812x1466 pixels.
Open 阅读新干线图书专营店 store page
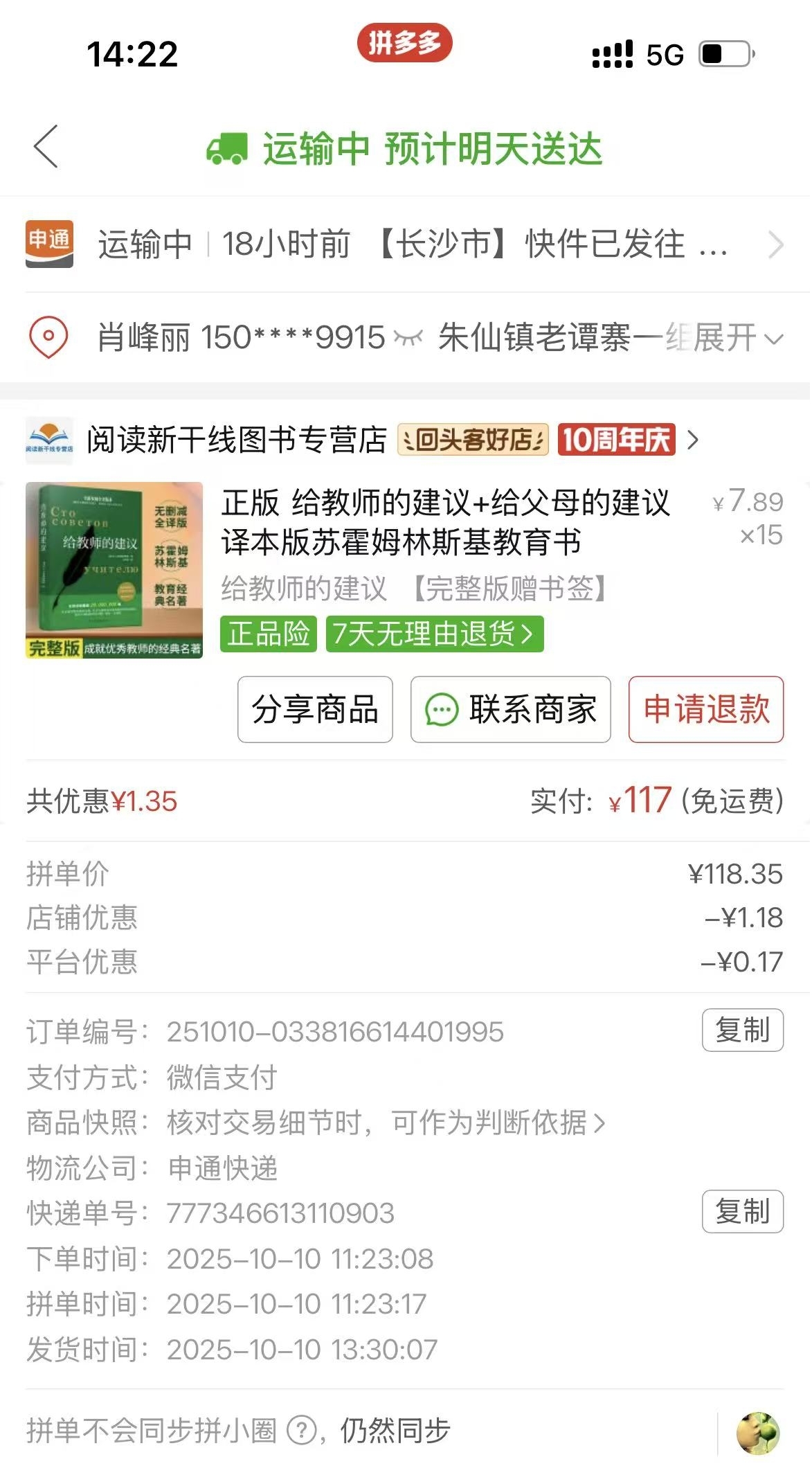(x=235, y=440)
